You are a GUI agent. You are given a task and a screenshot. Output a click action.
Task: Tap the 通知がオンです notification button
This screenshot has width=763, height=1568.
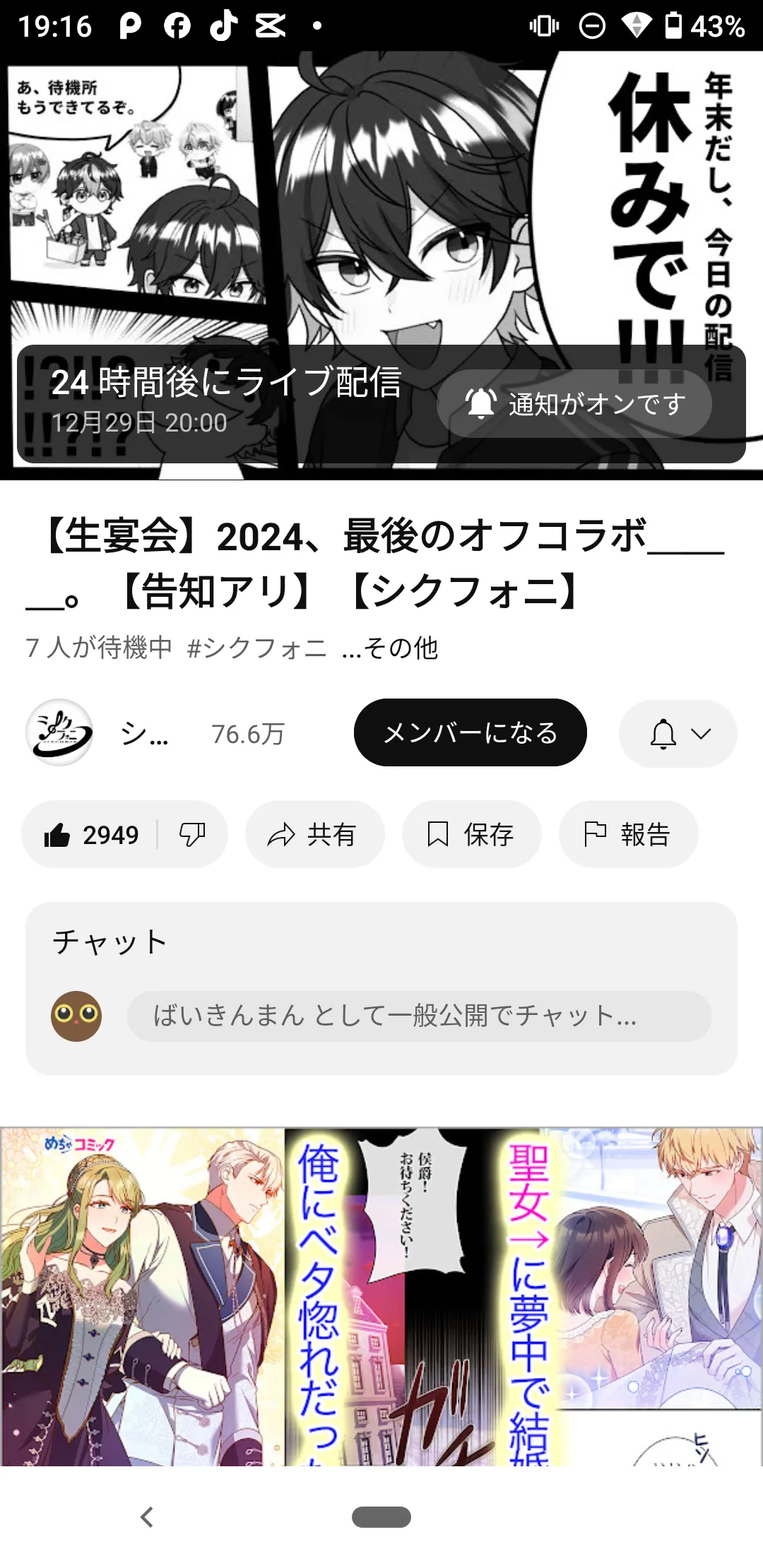click(x=574, y=404)
